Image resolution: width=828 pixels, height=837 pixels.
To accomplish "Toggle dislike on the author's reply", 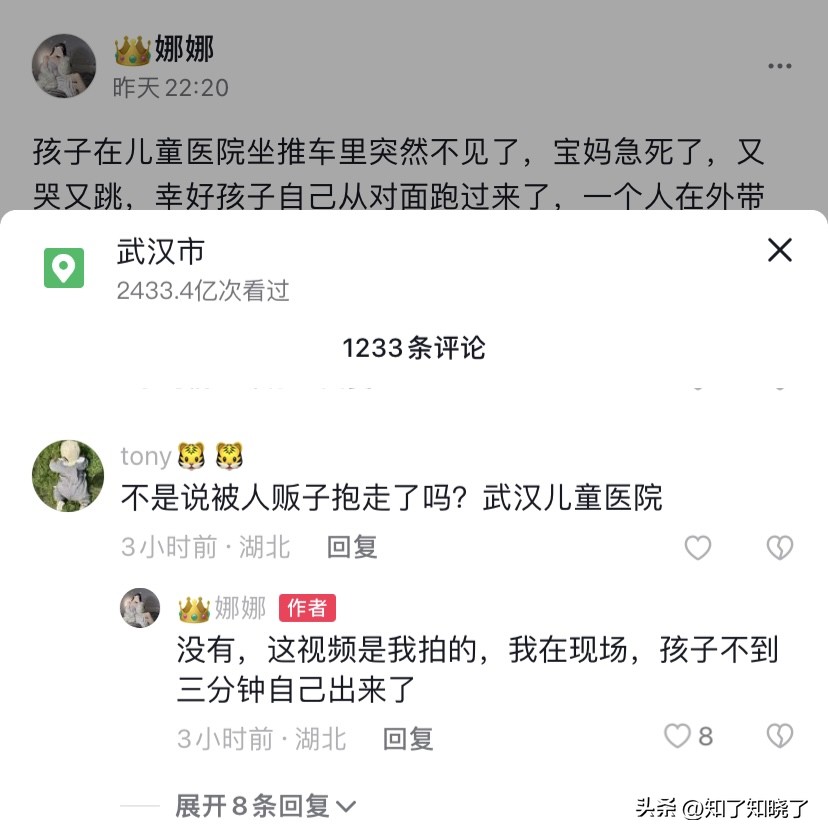I will pos(779,737).
